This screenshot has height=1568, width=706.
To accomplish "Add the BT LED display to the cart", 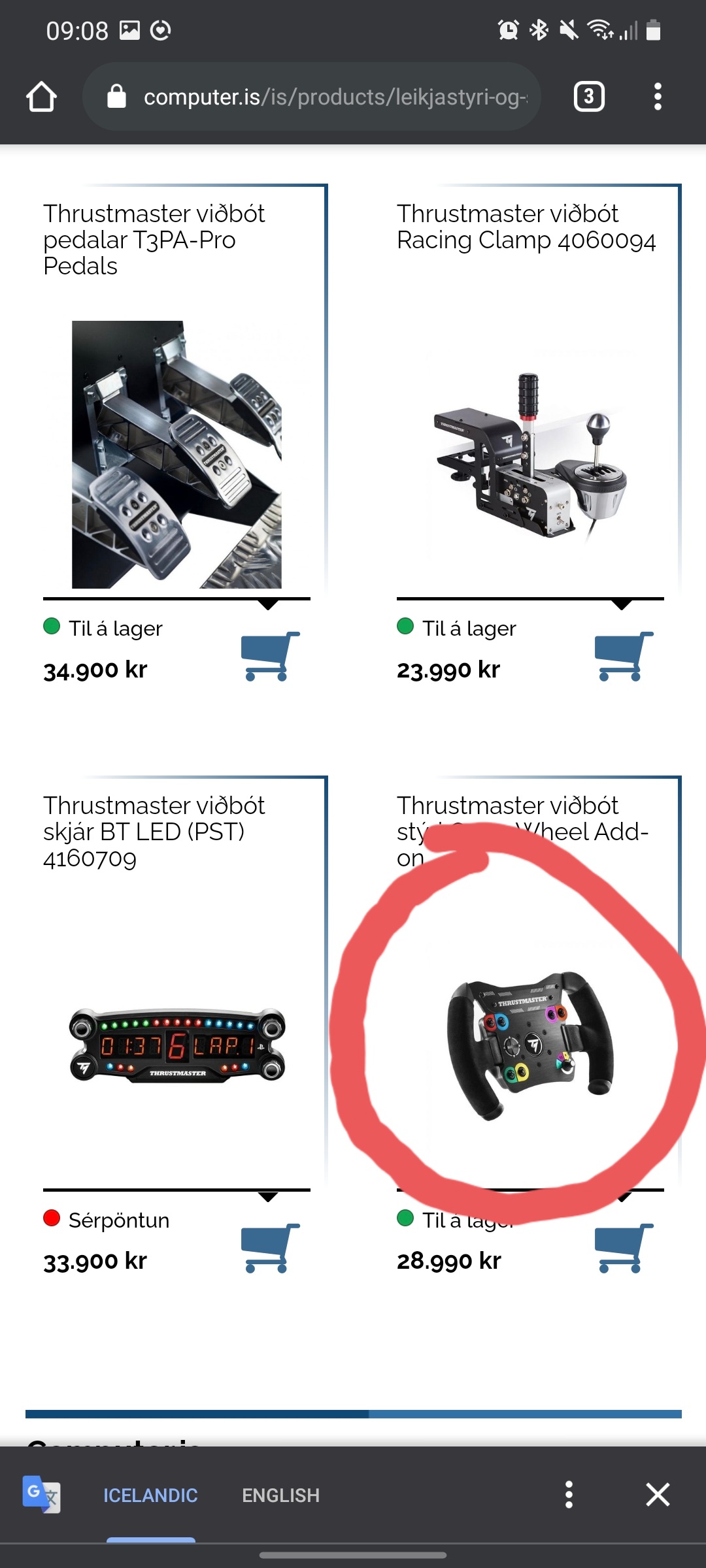I will [x=269, y=1248].
